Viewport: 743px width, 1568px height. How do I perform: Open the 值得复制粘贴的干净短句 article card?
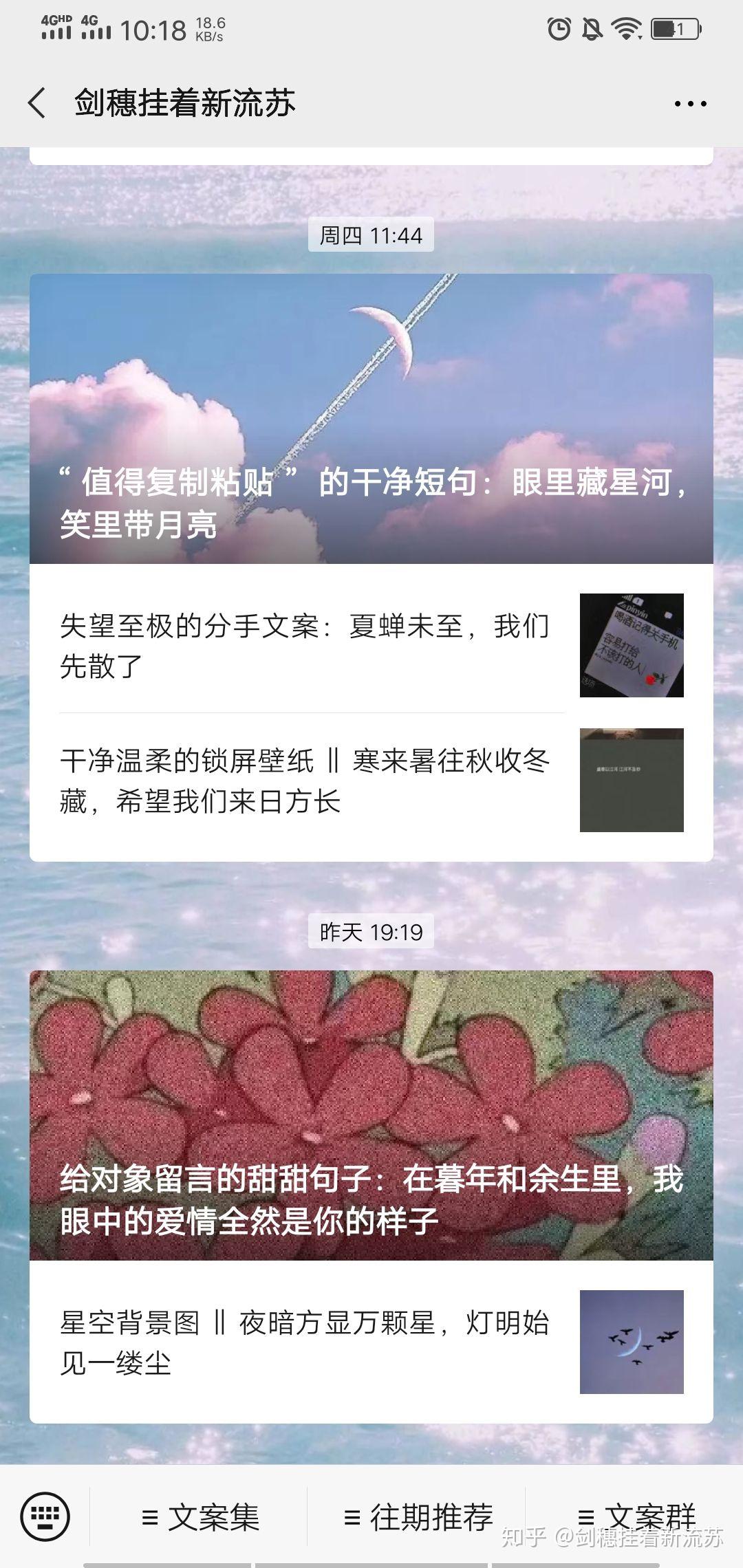click(x=371, y=418)
